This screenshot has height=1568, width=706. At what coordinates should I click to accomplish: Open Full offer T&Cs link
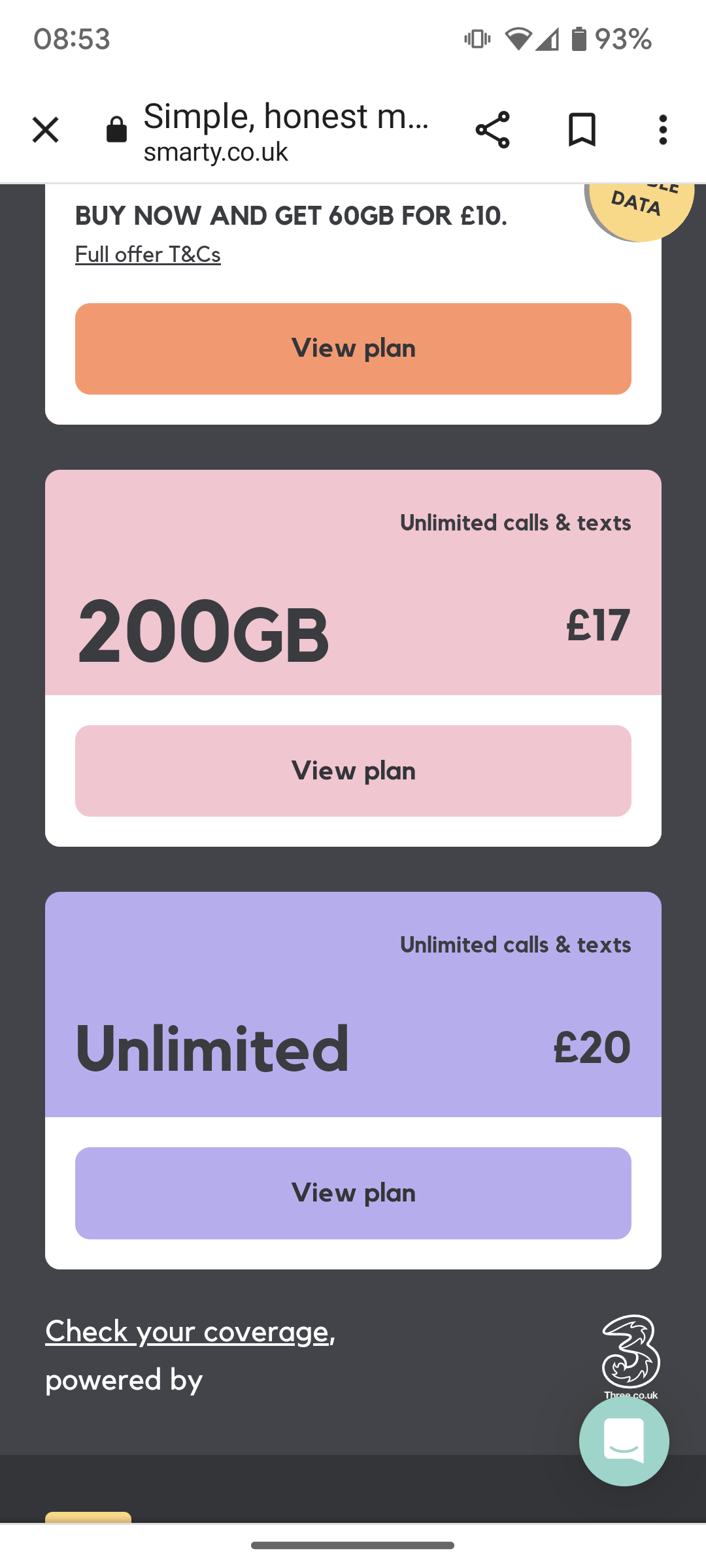click(148, 254)
